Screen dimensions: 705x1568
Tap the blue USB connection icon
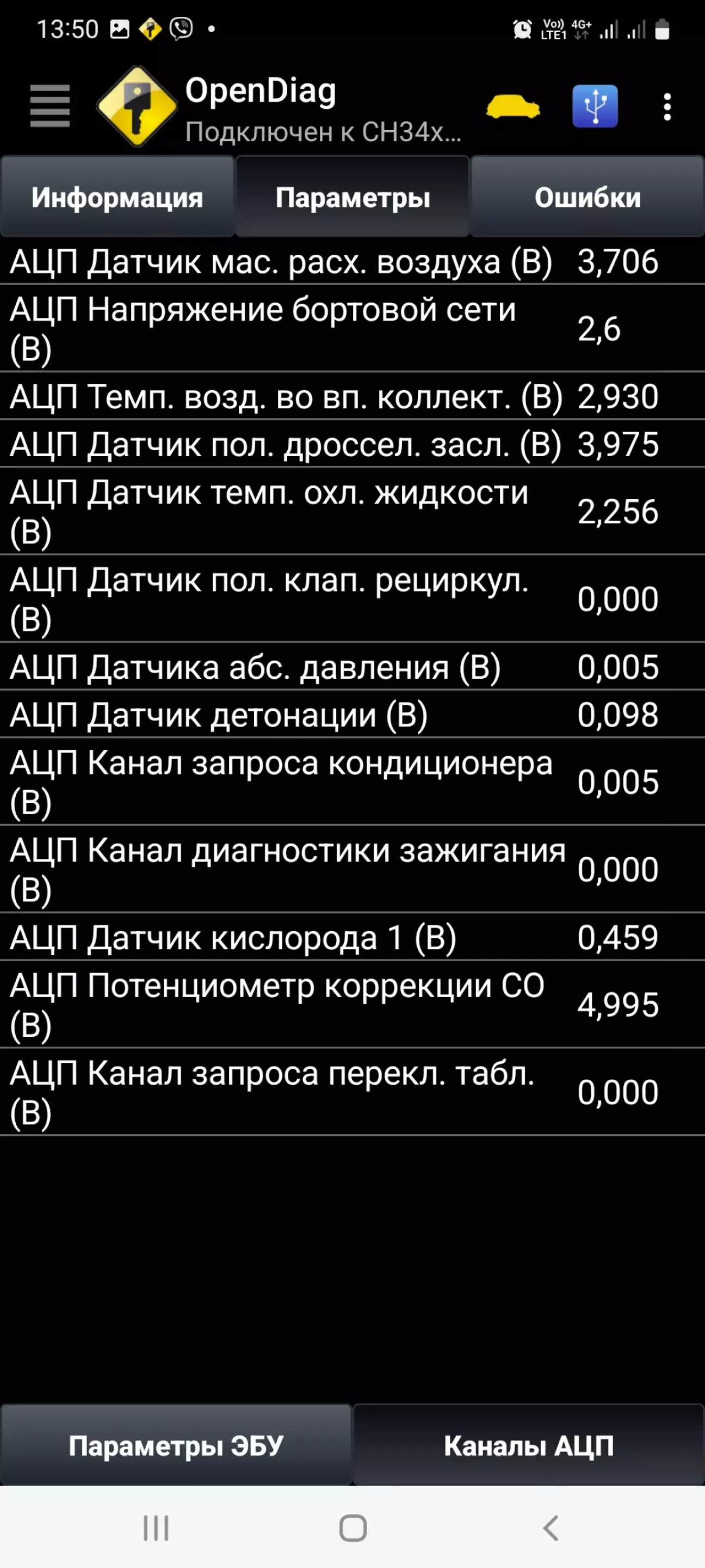(x=594, y=107)
